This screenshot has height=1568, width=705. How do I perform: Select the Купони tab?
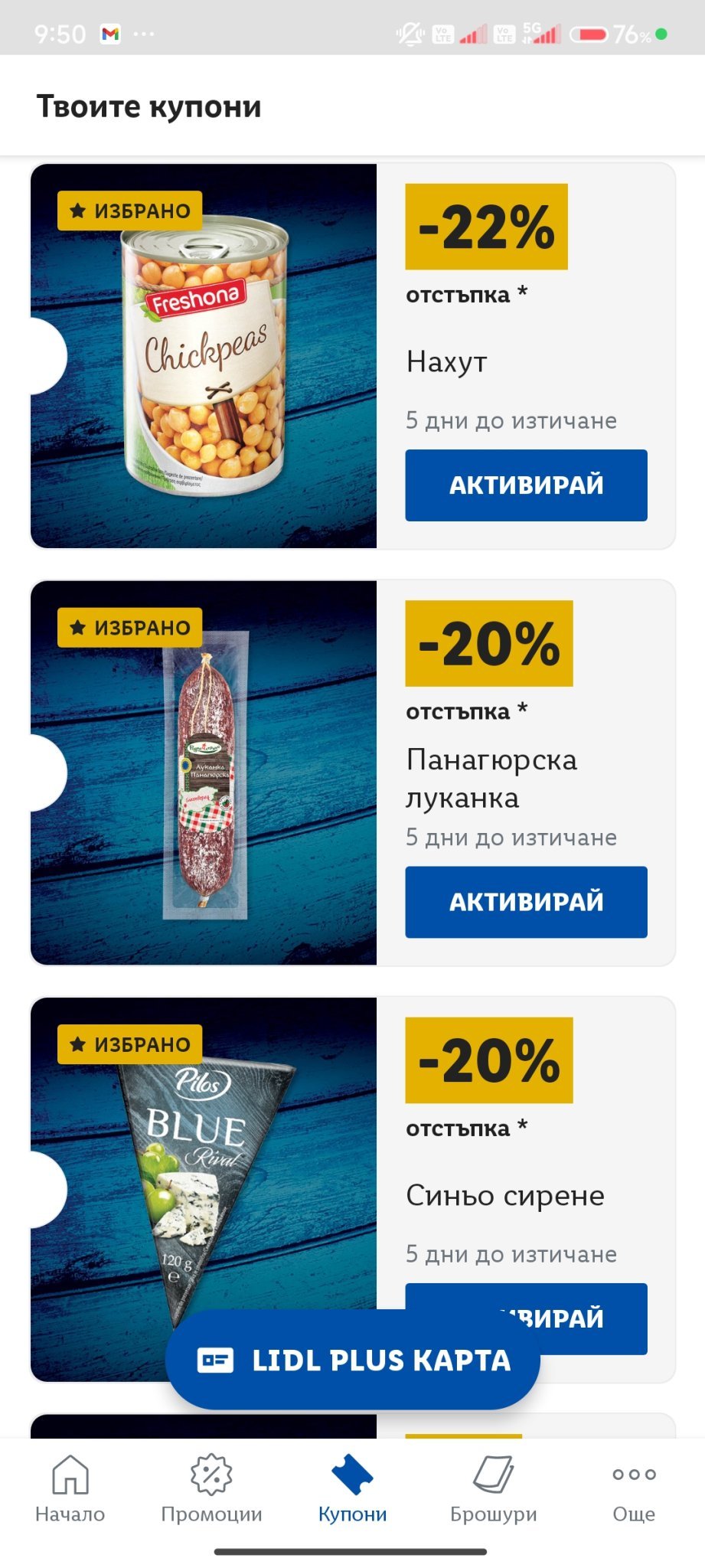click(x=352, y=1488)
